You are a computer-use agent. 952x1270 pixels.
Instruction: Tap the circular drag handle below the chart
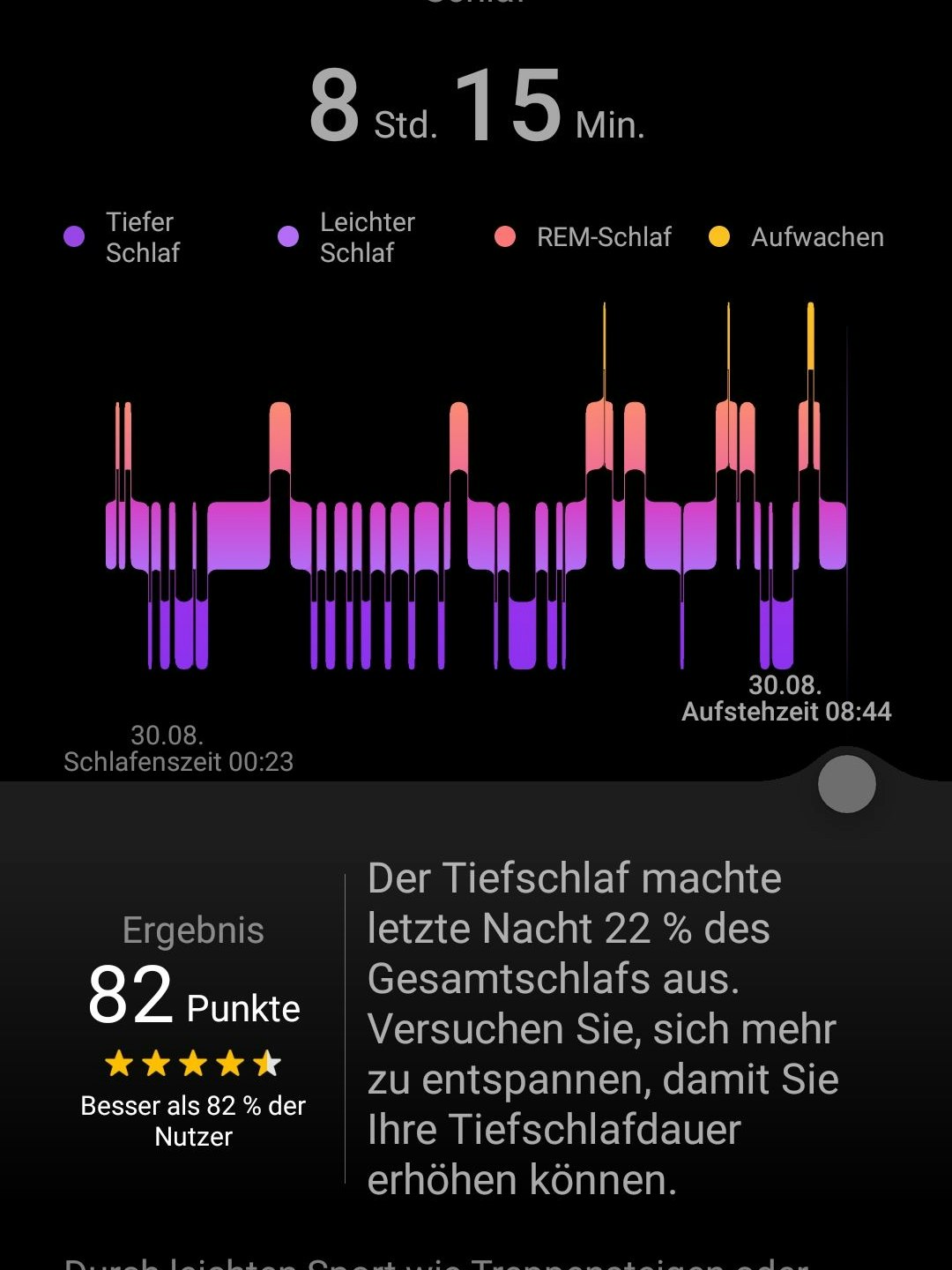[x=847, y=782]
